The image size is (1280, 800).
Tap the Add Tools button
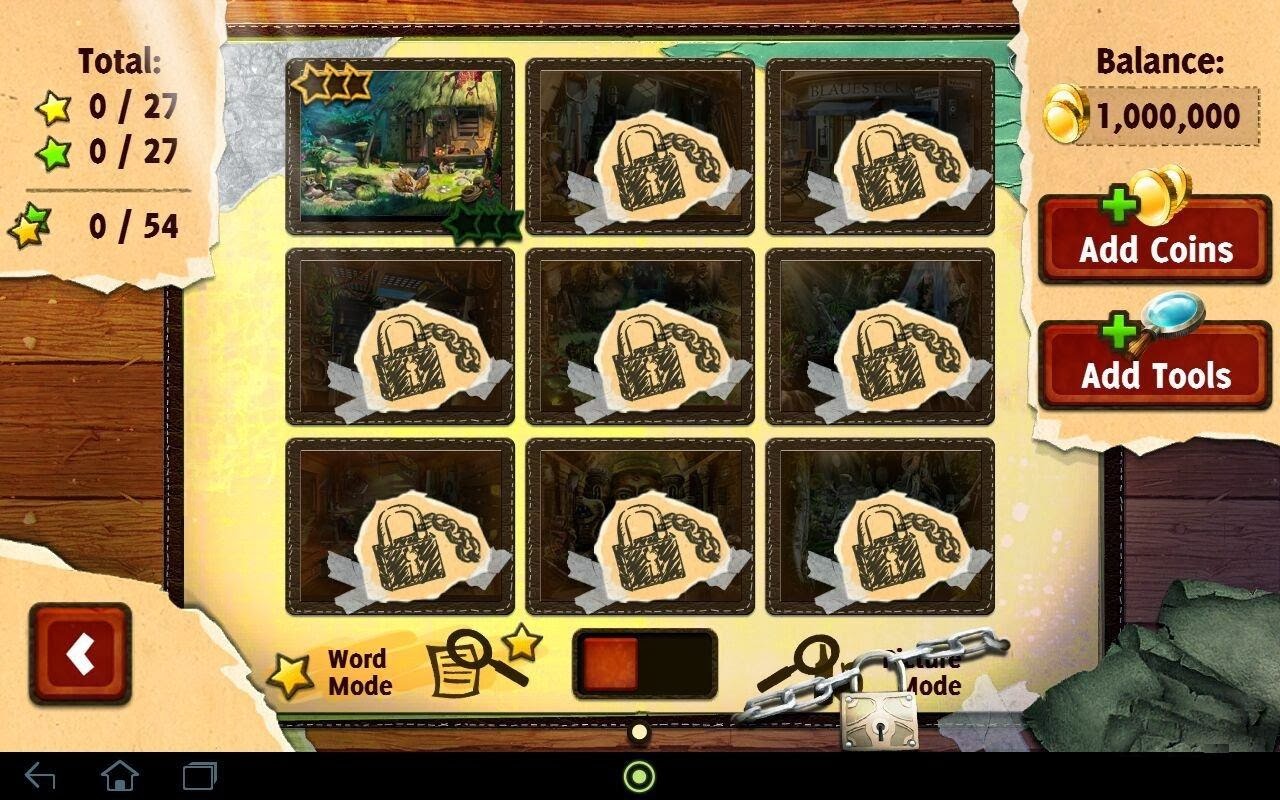tap(1155, 366)
